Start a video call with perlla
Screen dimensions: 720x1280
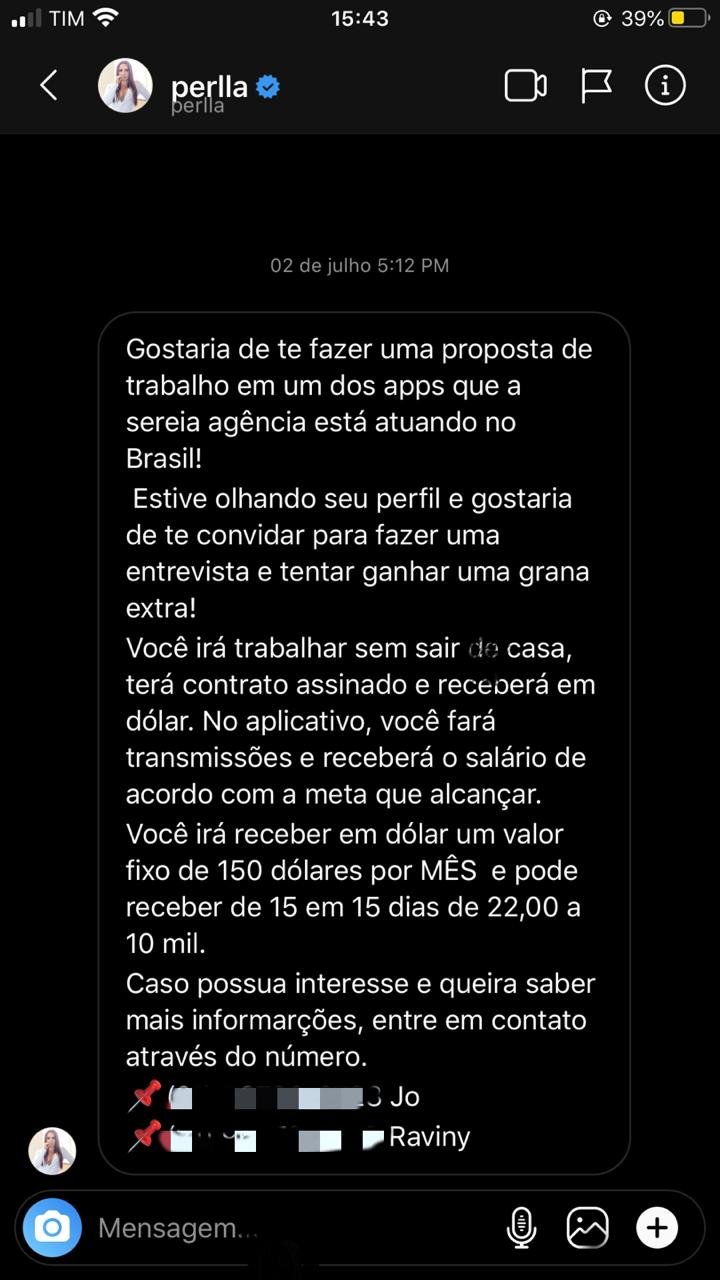coord(525,86)
